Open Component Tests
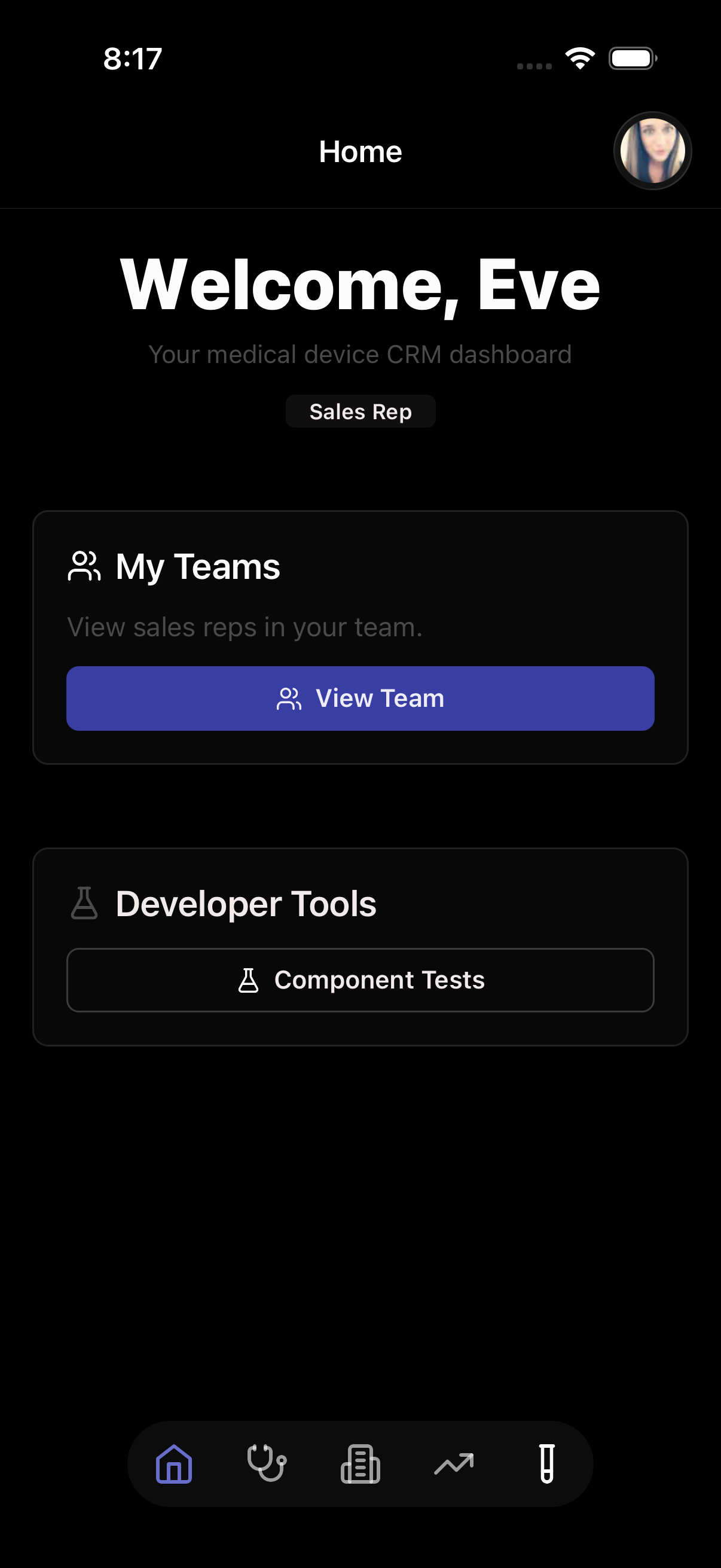The image size is (721, 1568). [x=360, y=980]
